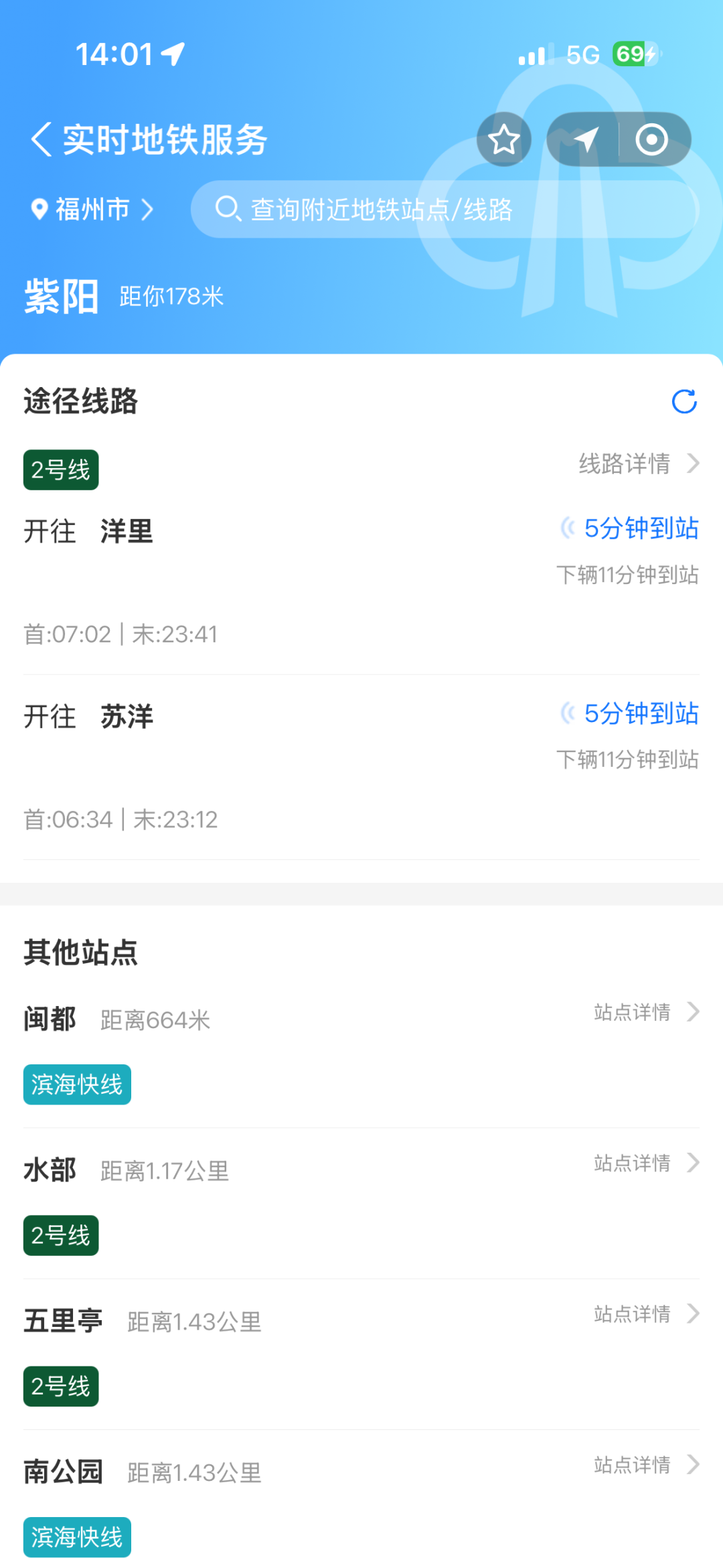Open 站点详情 for 水部 station

[645, 1163]
